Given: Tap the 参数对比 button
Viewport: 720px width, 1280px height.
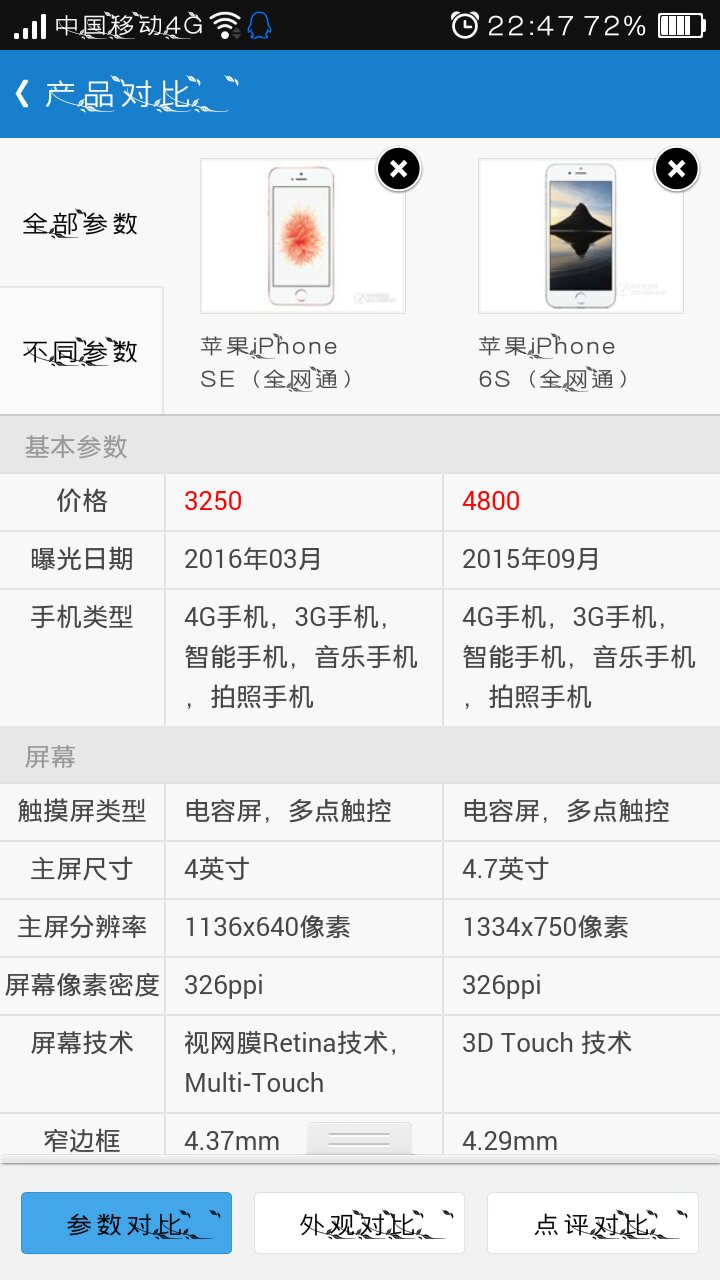Looking at the screenshot, I should coord(126,1223).
